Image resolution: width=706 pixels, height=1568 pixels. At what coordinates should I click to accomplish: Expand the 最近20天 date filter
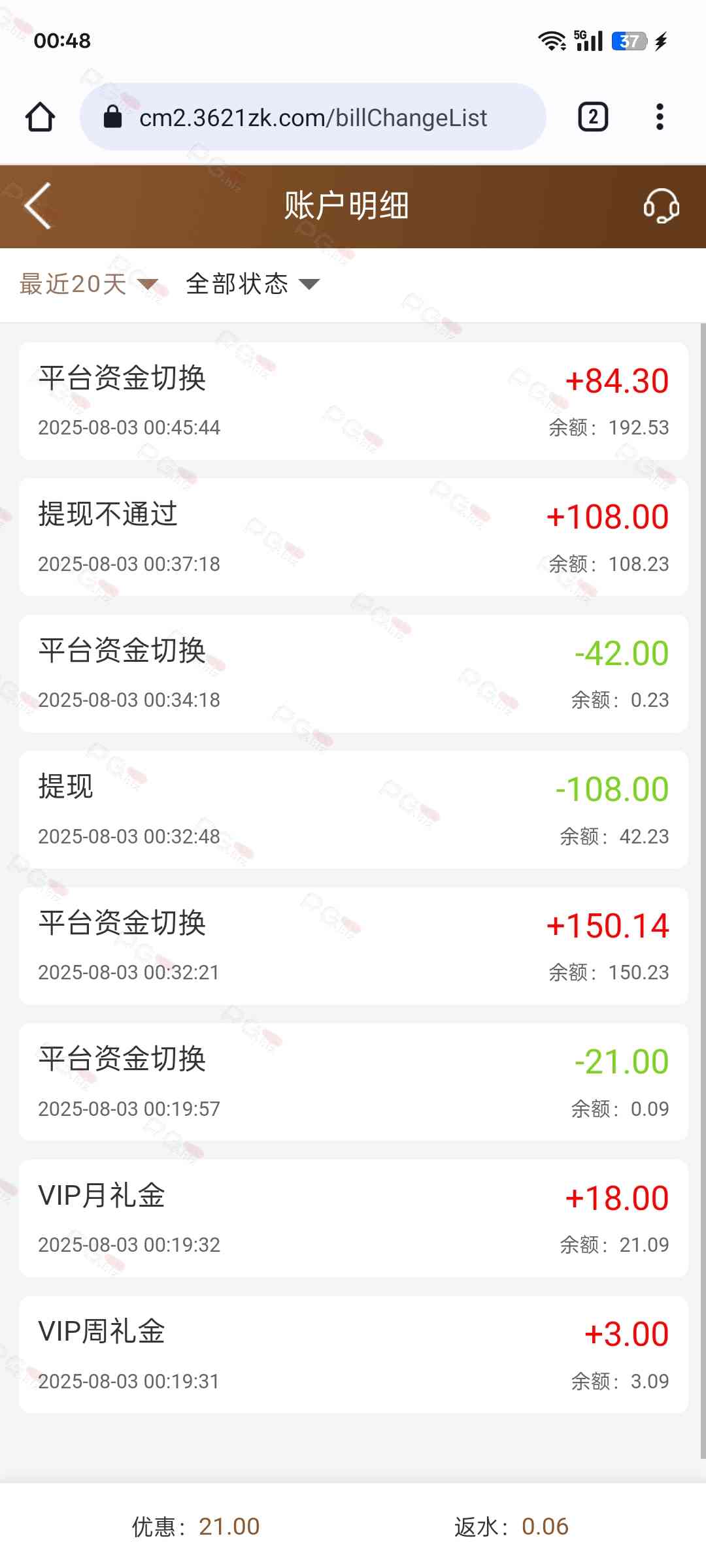click(88, 284)
